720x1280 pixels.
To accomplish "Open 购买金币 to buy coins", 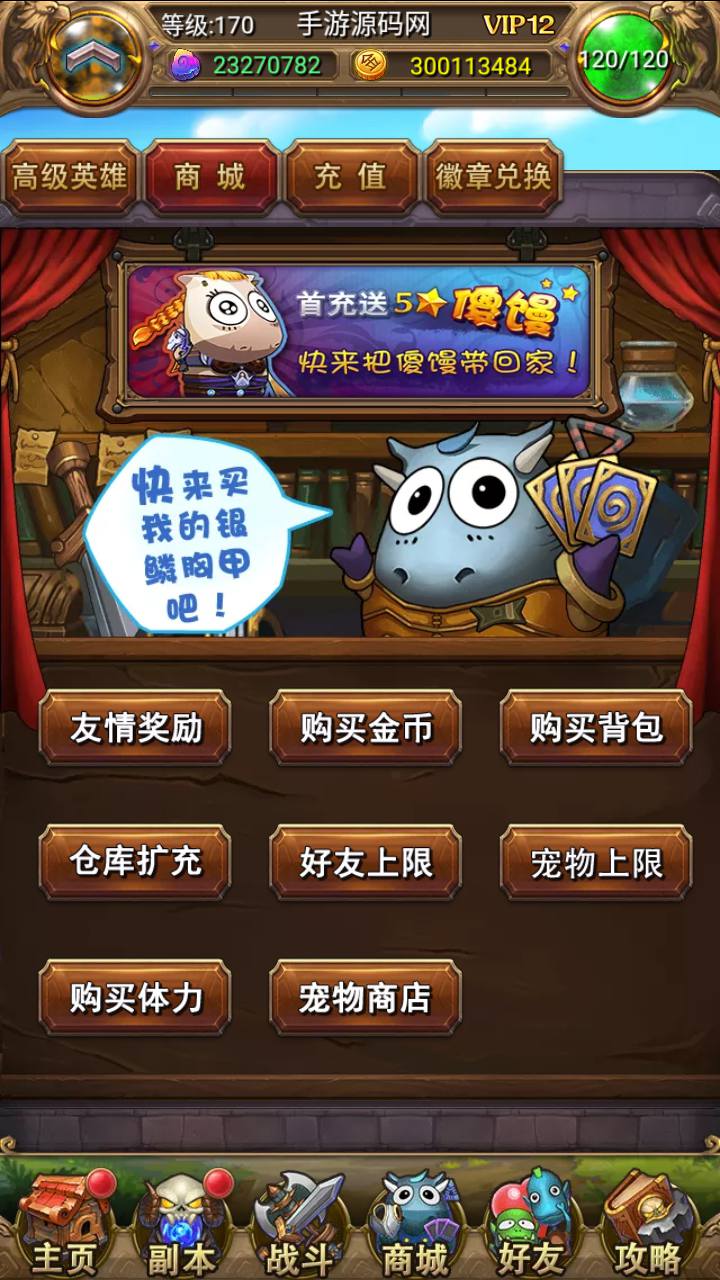I will [365, 728].
